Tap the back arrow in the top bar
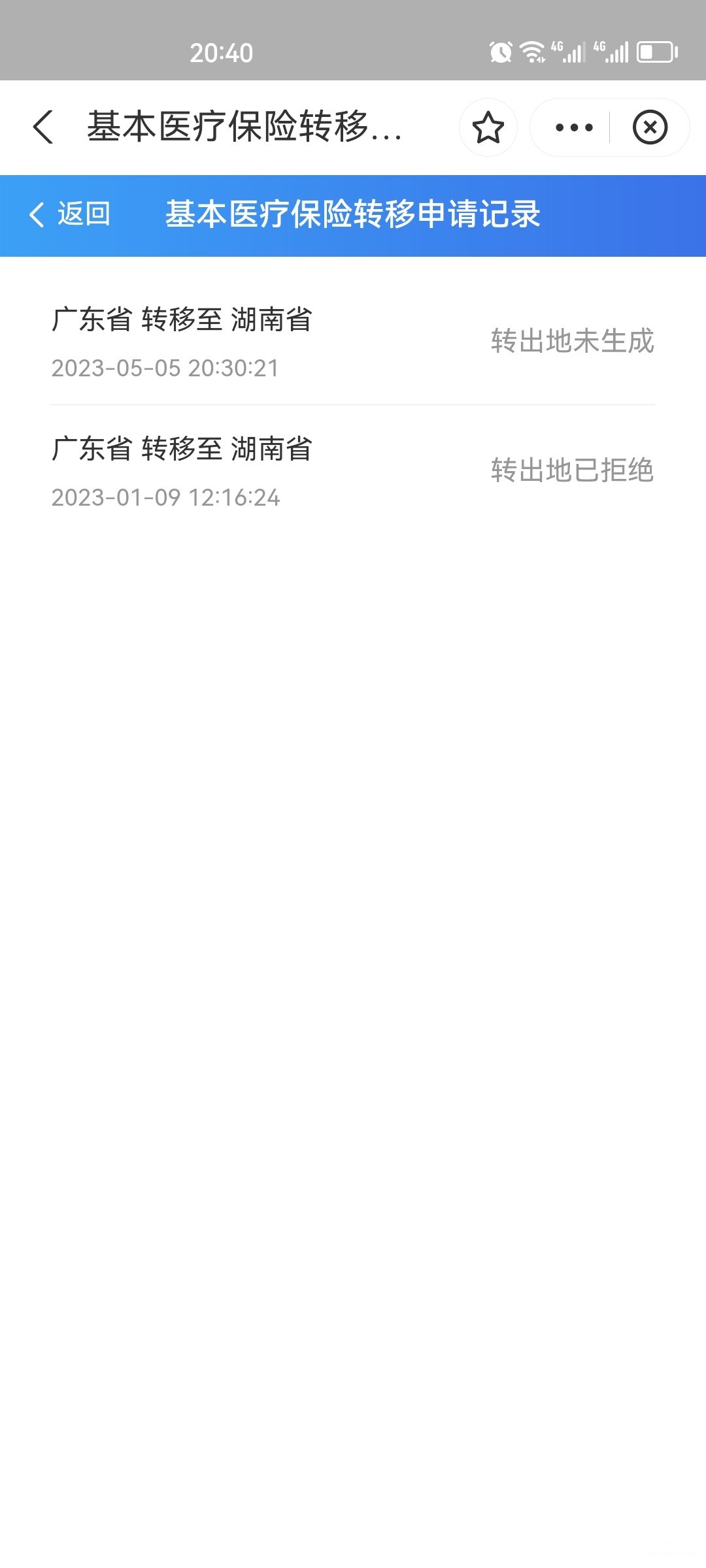 pos(43,127)
